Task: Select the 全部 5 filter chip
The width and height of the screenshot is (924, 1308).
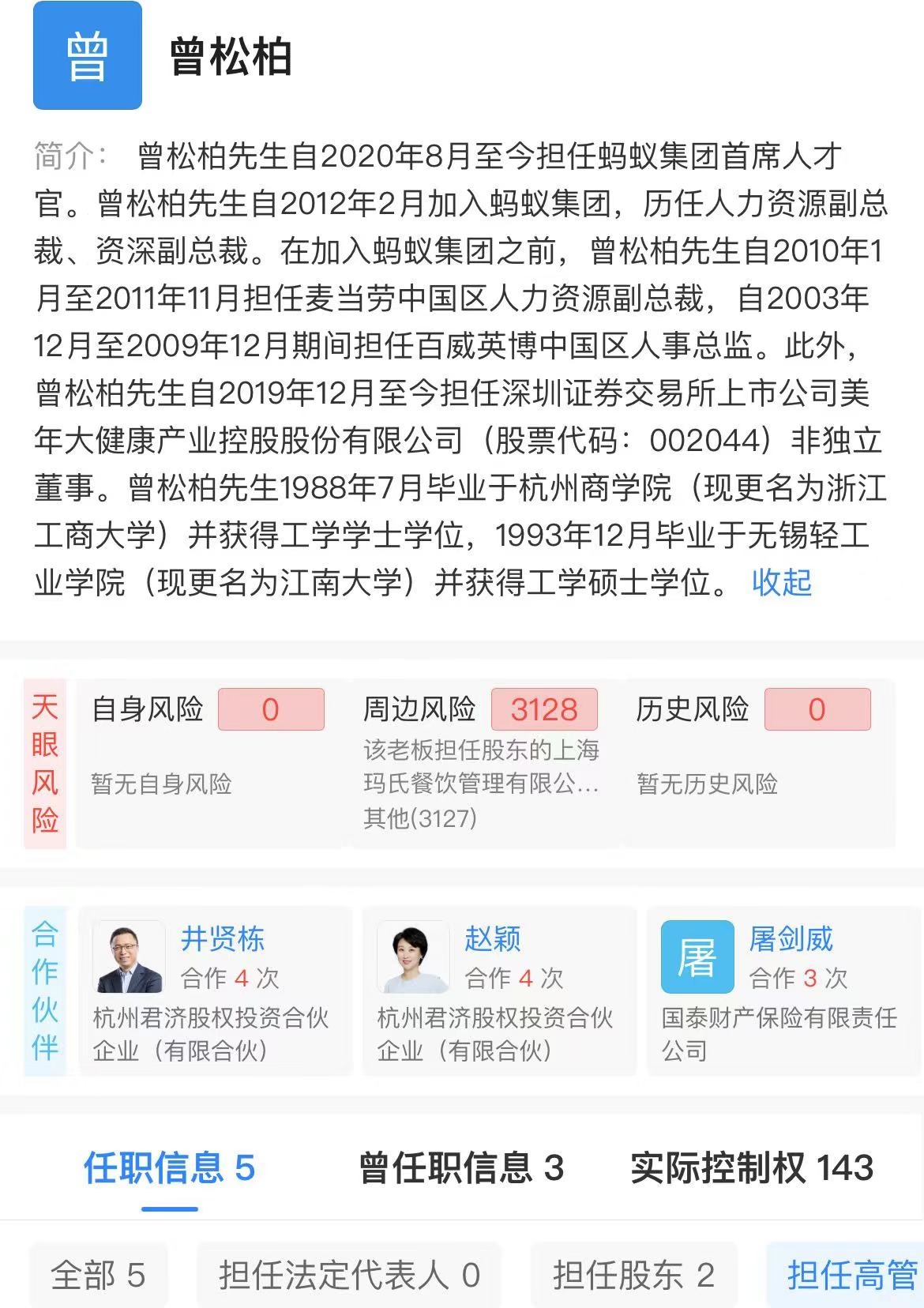Action: (x=98, y=1275)
